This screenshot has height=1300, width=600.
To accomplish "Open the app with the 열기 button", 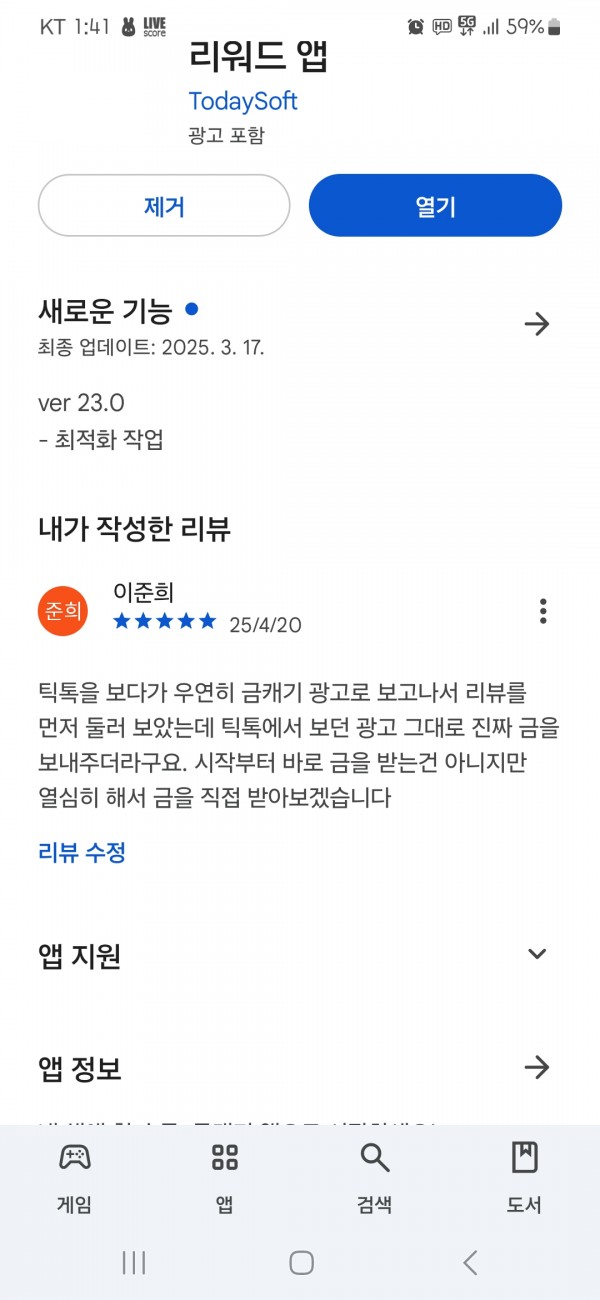I will [x=435, y=206].
